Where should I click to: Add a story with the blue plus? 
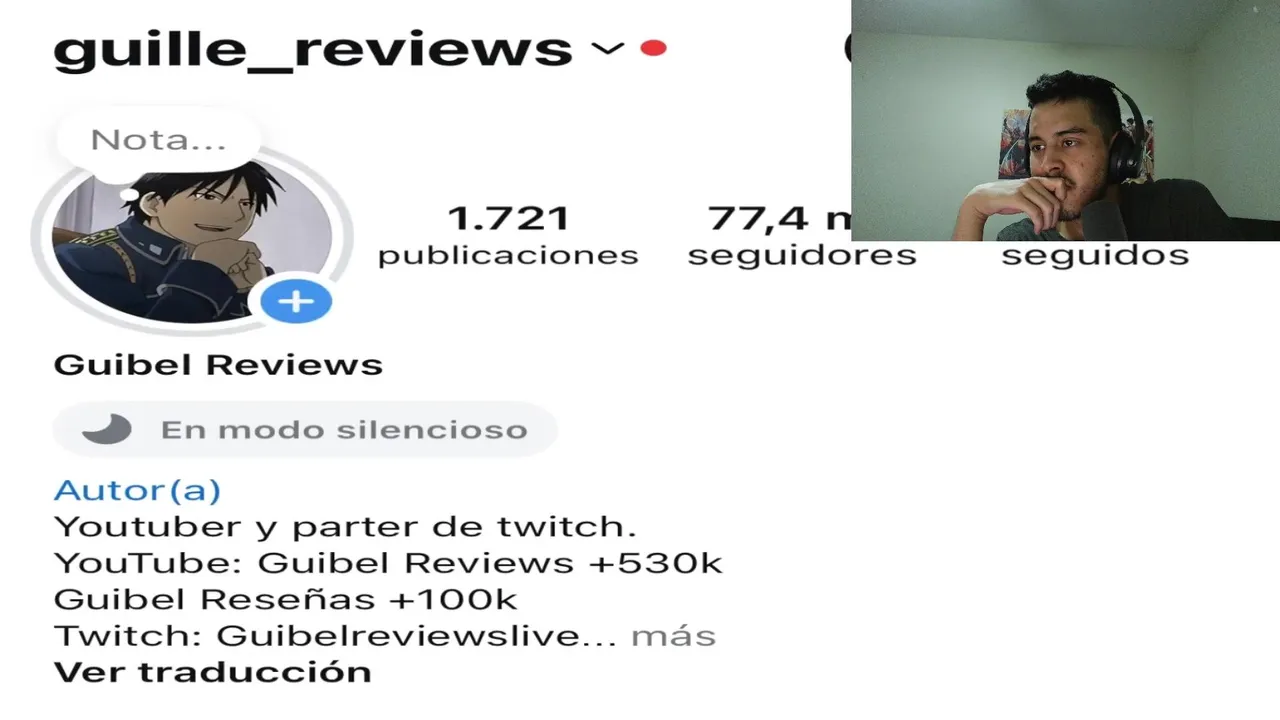pyautogui.click(x=296, y=301)
